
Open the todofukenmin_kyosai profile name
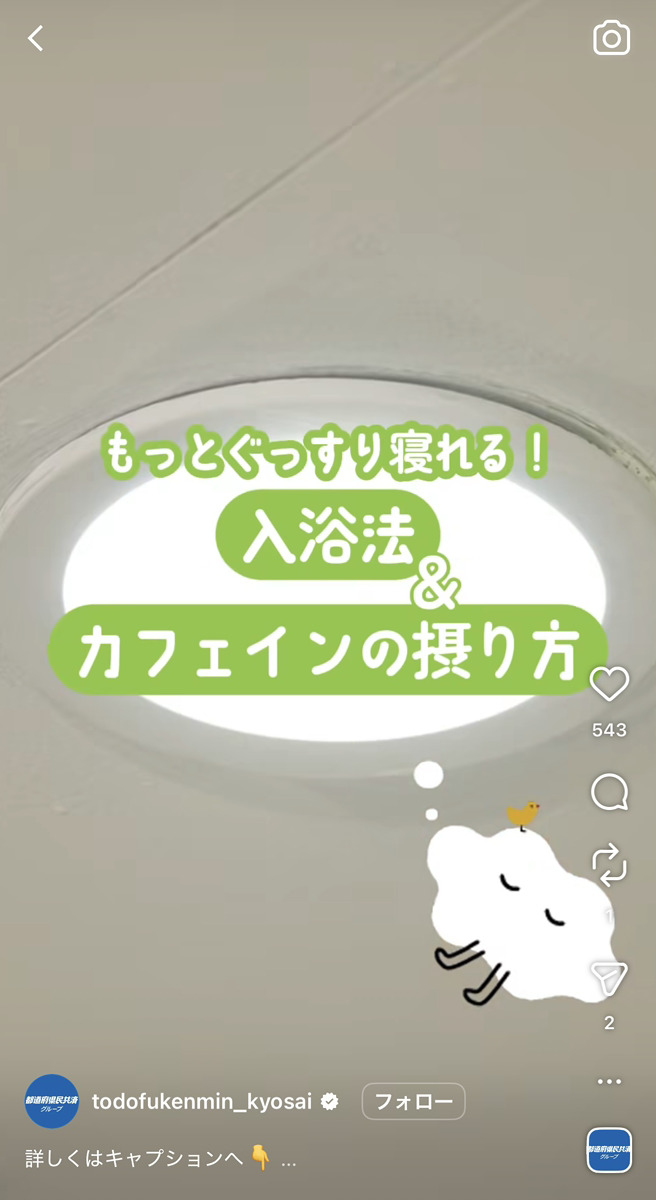[202, 1102]
